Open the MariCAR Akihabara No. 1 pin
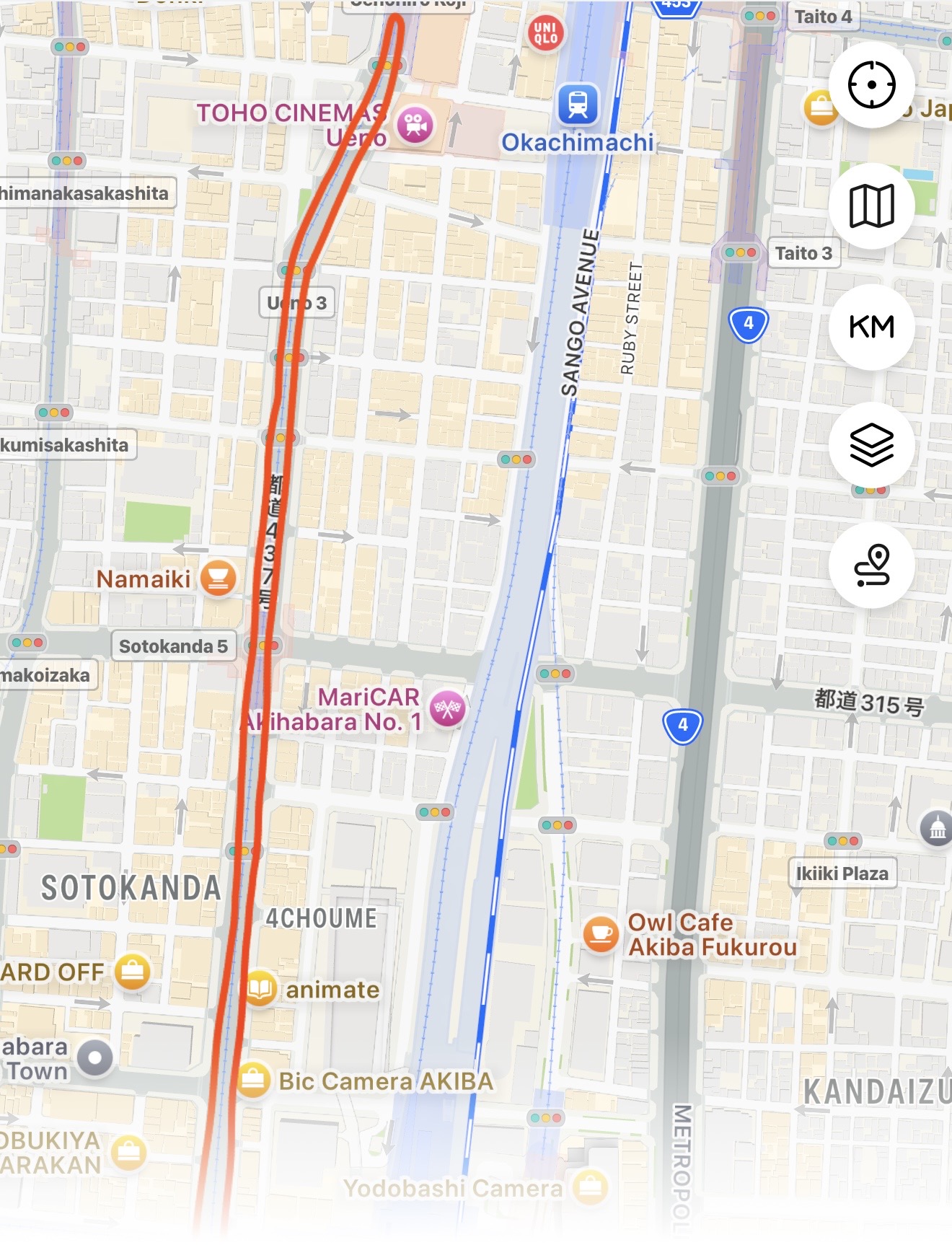 pyautogui.click(x=447, y=708)
